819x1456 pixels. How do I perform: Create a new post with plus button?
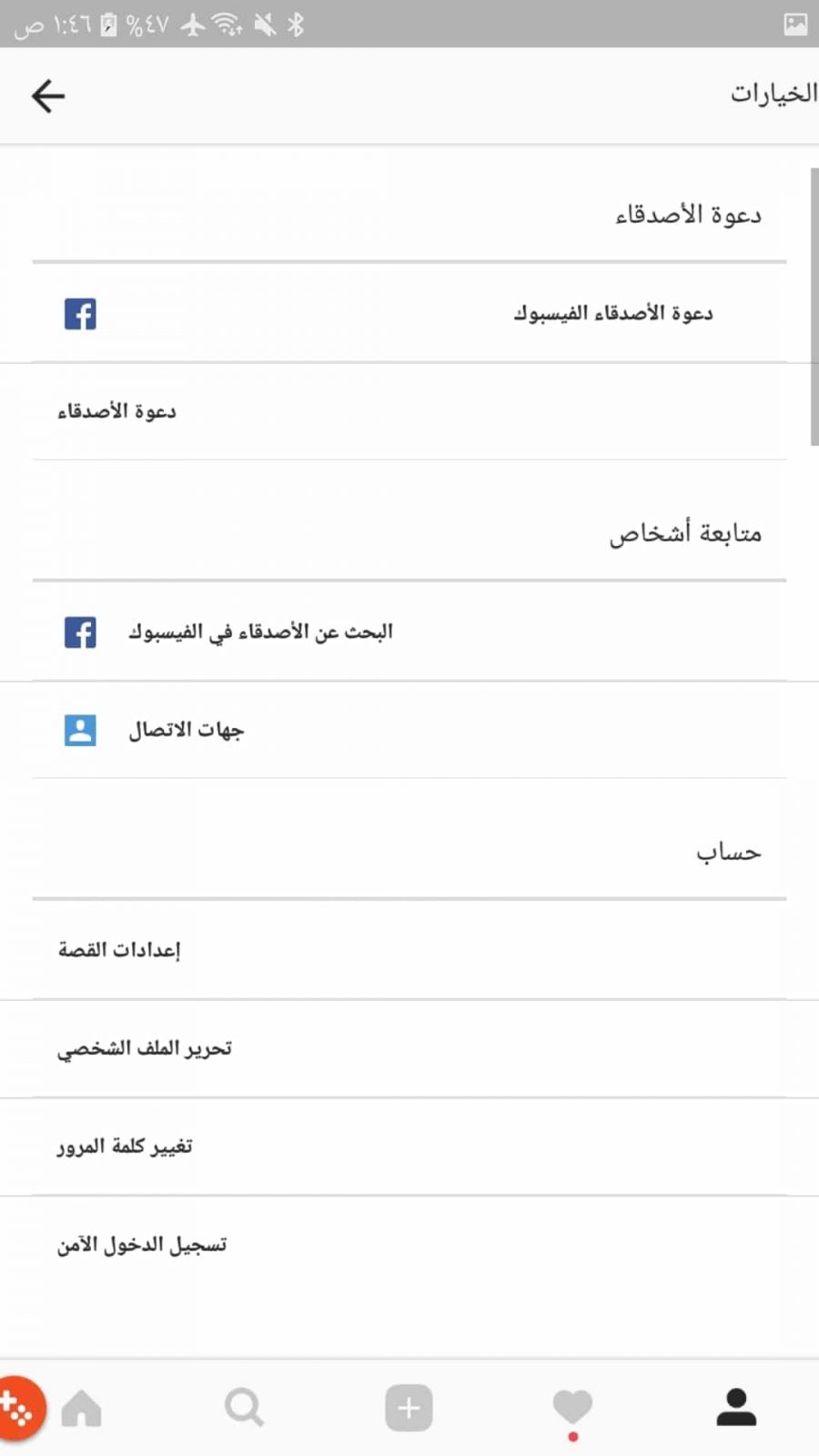[x=409, y=1408]
